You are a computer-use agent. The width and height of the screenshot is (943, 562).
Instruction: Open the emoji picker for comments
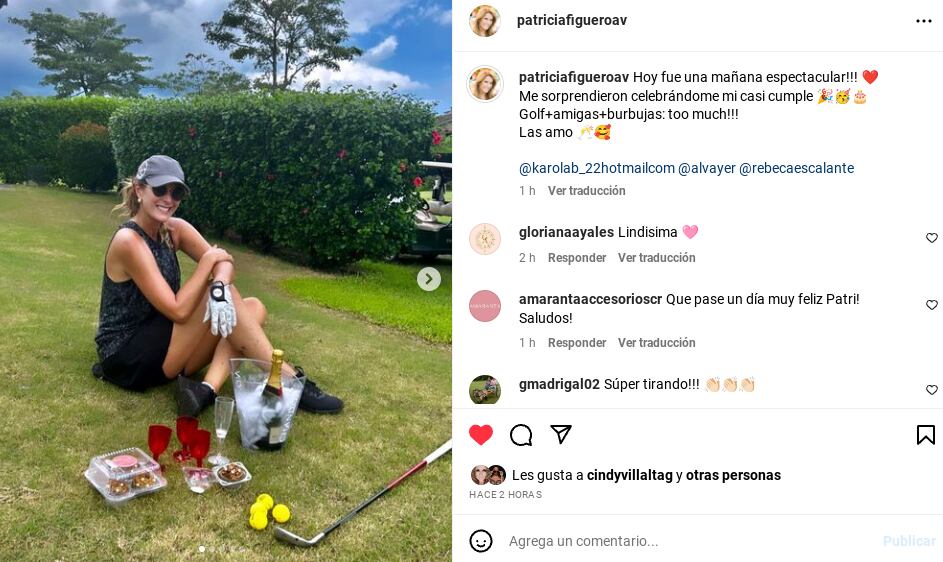click(x=481, y=541)
